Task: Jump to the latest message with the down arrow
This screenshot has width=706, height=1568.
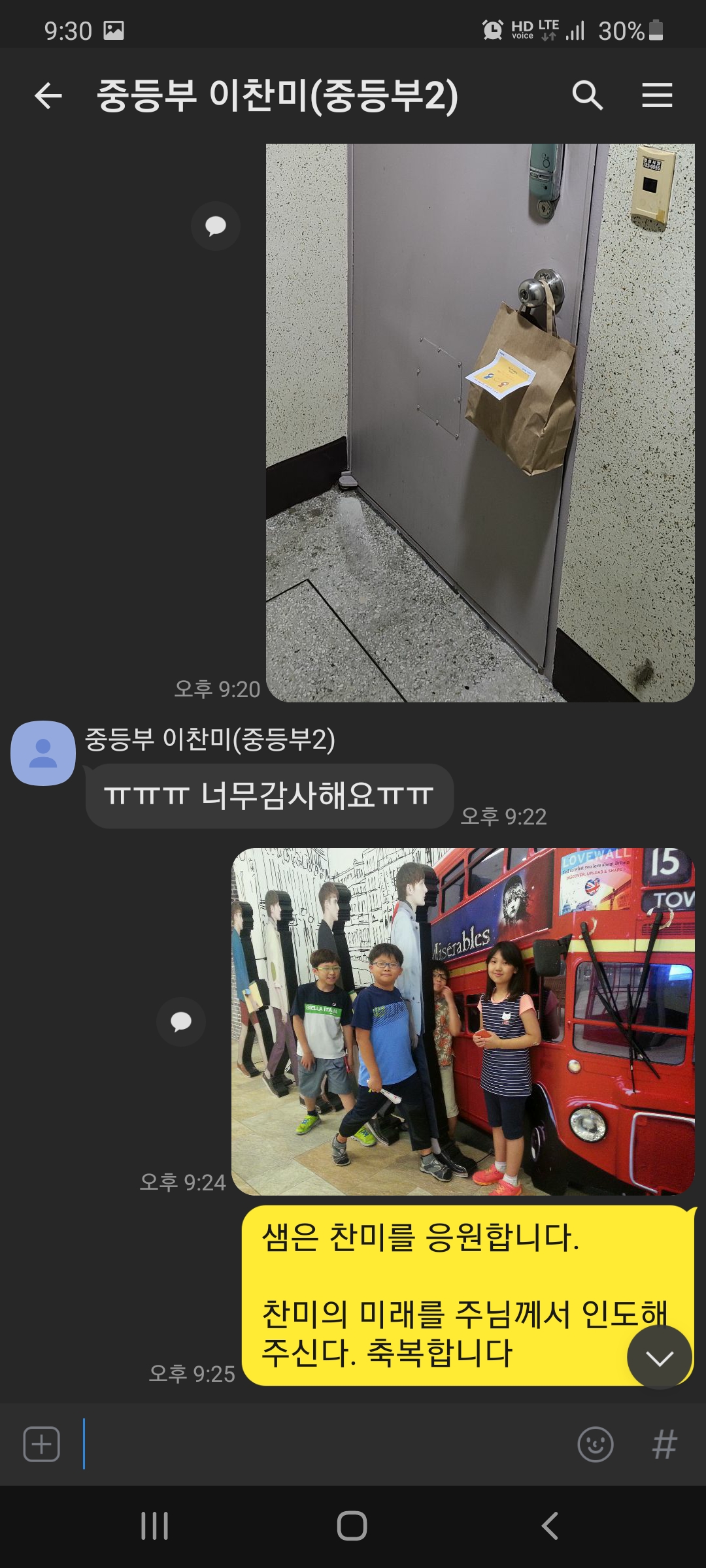Action: pyautogui.click(x=659, y=1357)
